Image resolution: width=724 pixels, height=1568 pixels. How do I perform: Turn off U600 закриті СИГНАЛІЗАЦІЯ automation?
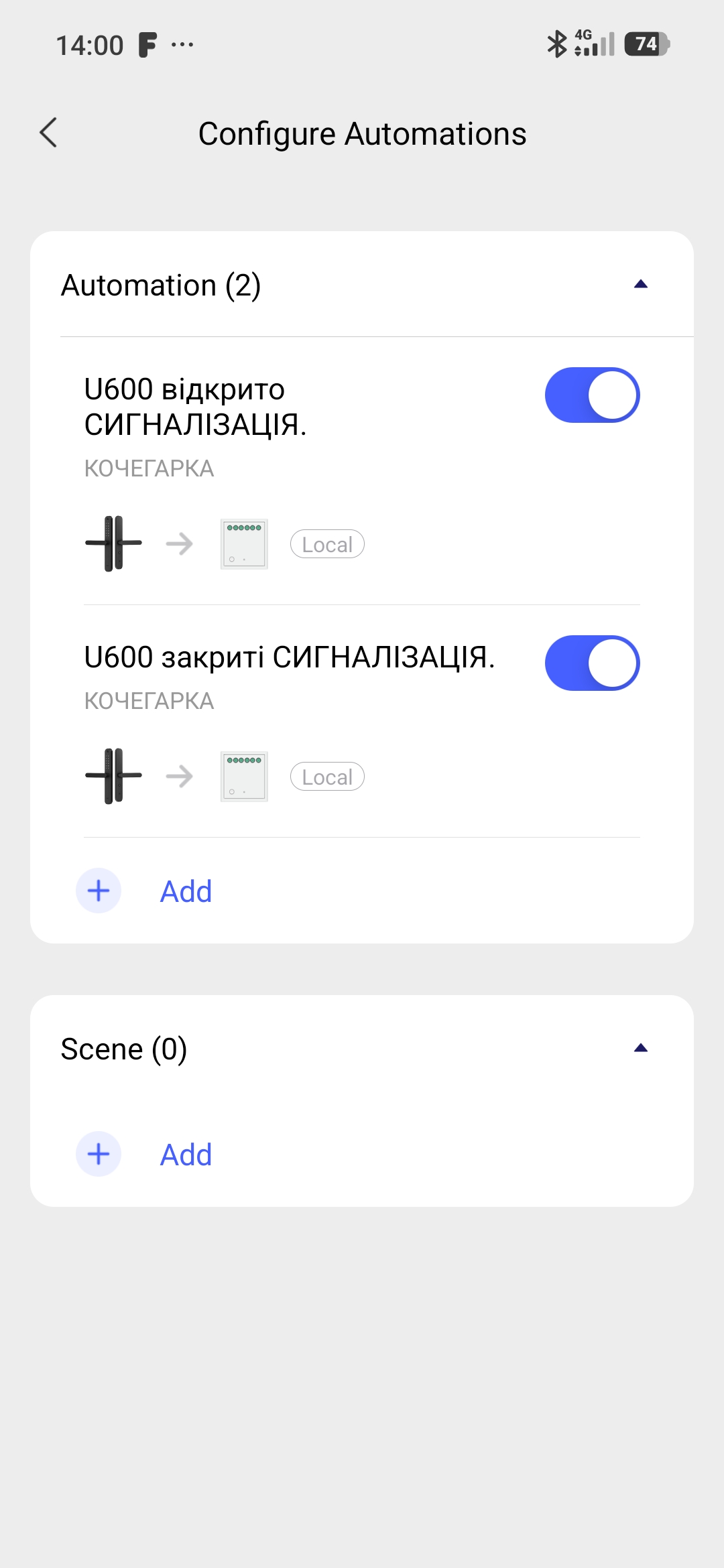[592, 663]
